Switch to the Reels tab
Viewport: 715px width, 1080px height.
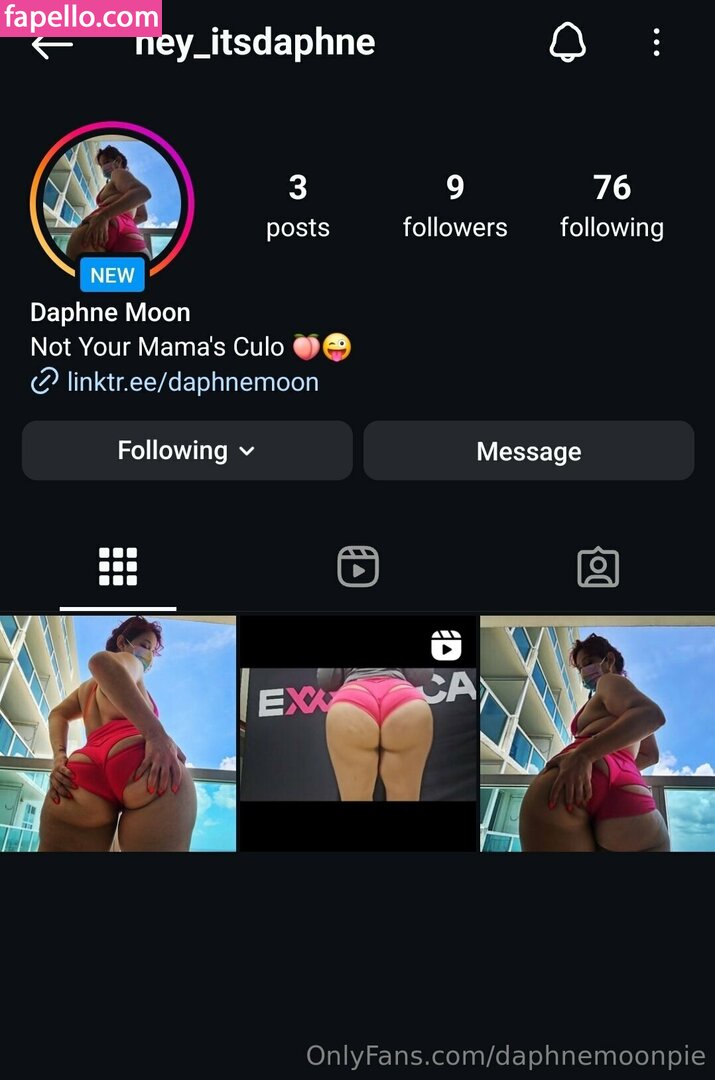358,568
